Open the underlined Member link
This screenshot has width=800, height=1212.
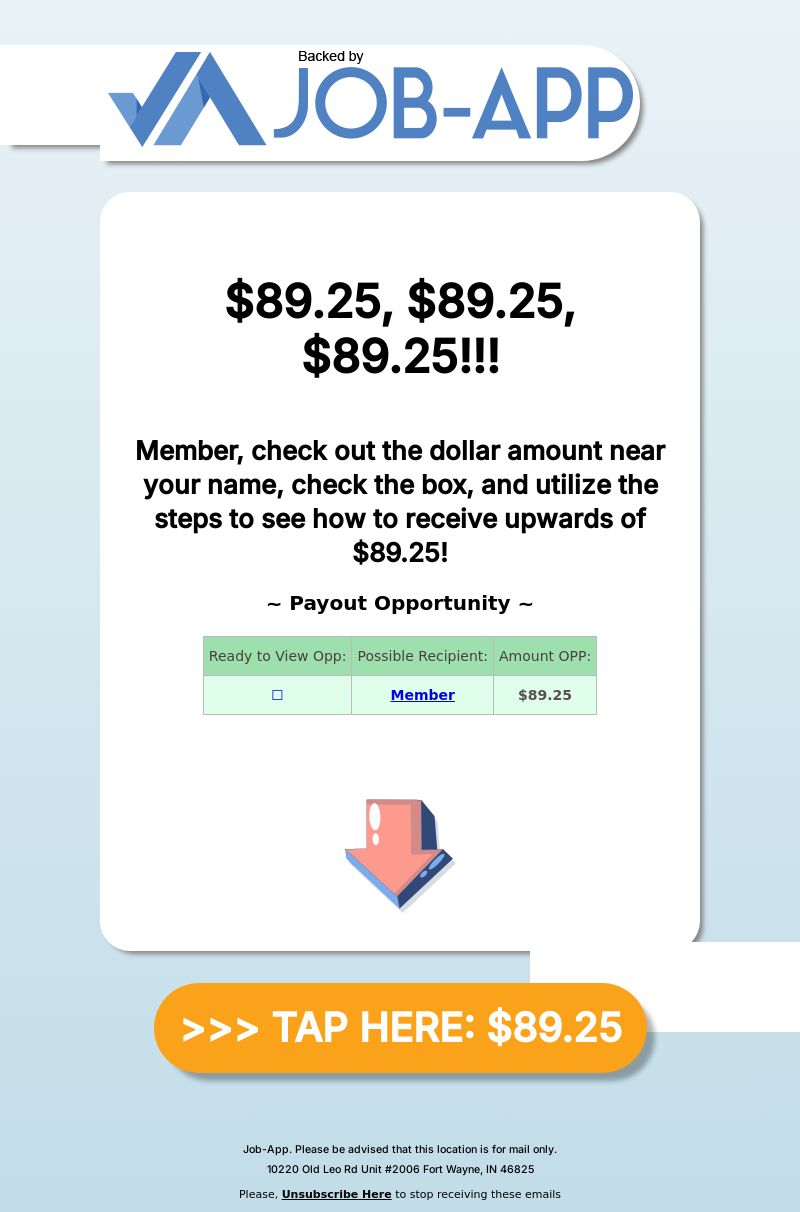pyautogui.click(x=422, y=695)
